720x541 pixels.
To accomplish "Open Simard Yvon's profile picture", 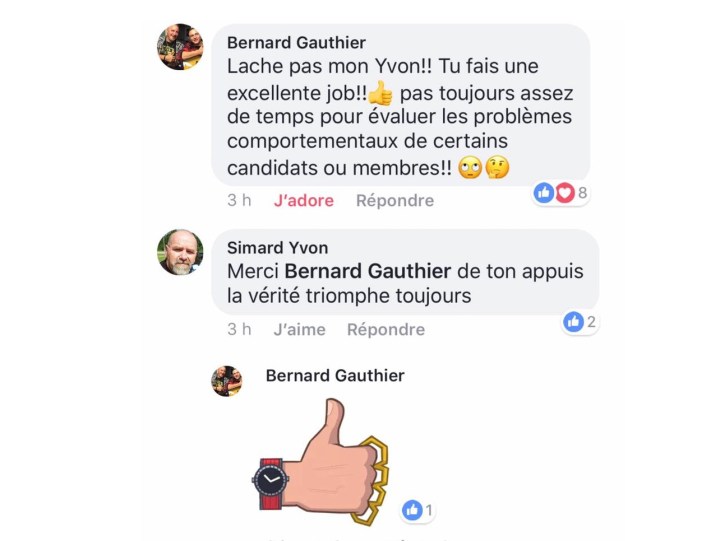I will point(180,252).
